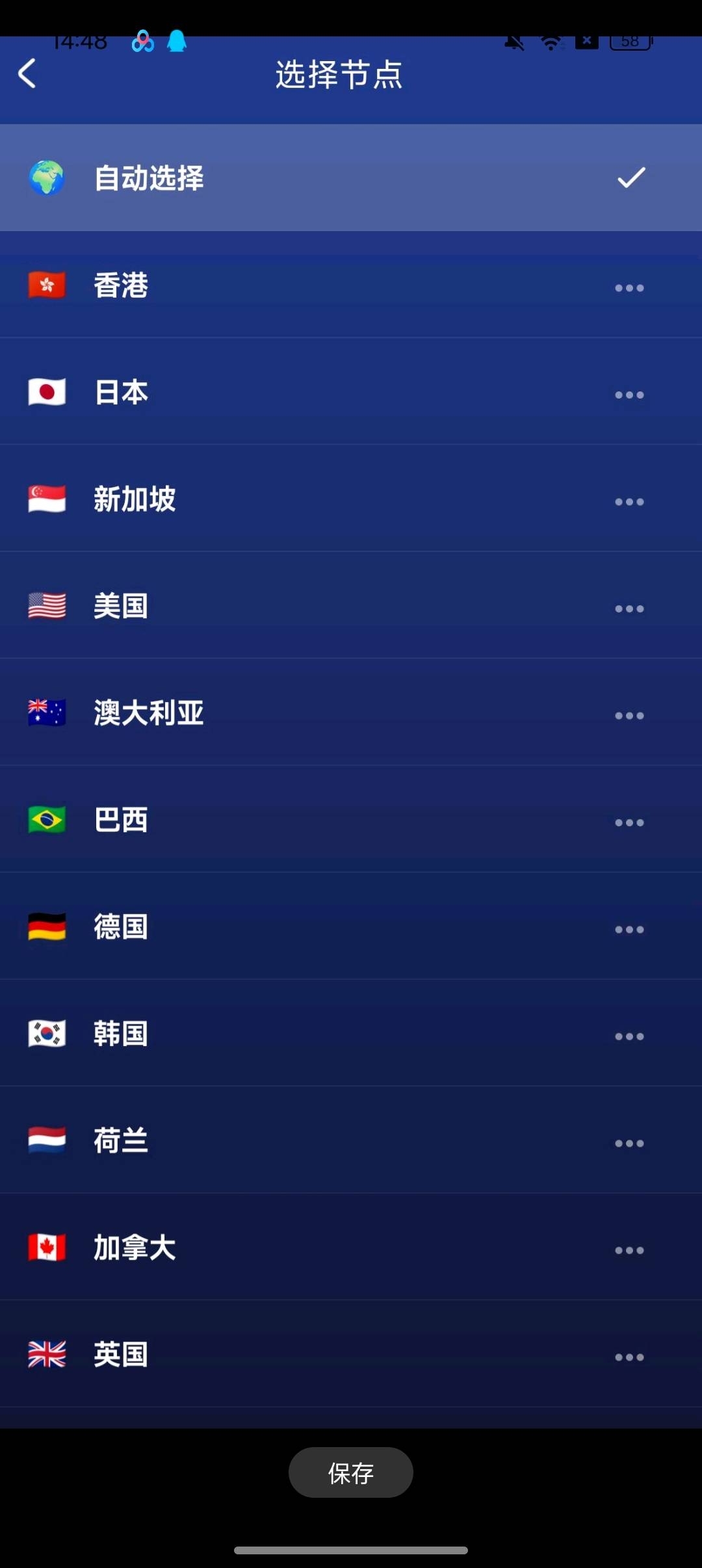
Task: Choose the 德国 node
Action: (x=351, y=926)
